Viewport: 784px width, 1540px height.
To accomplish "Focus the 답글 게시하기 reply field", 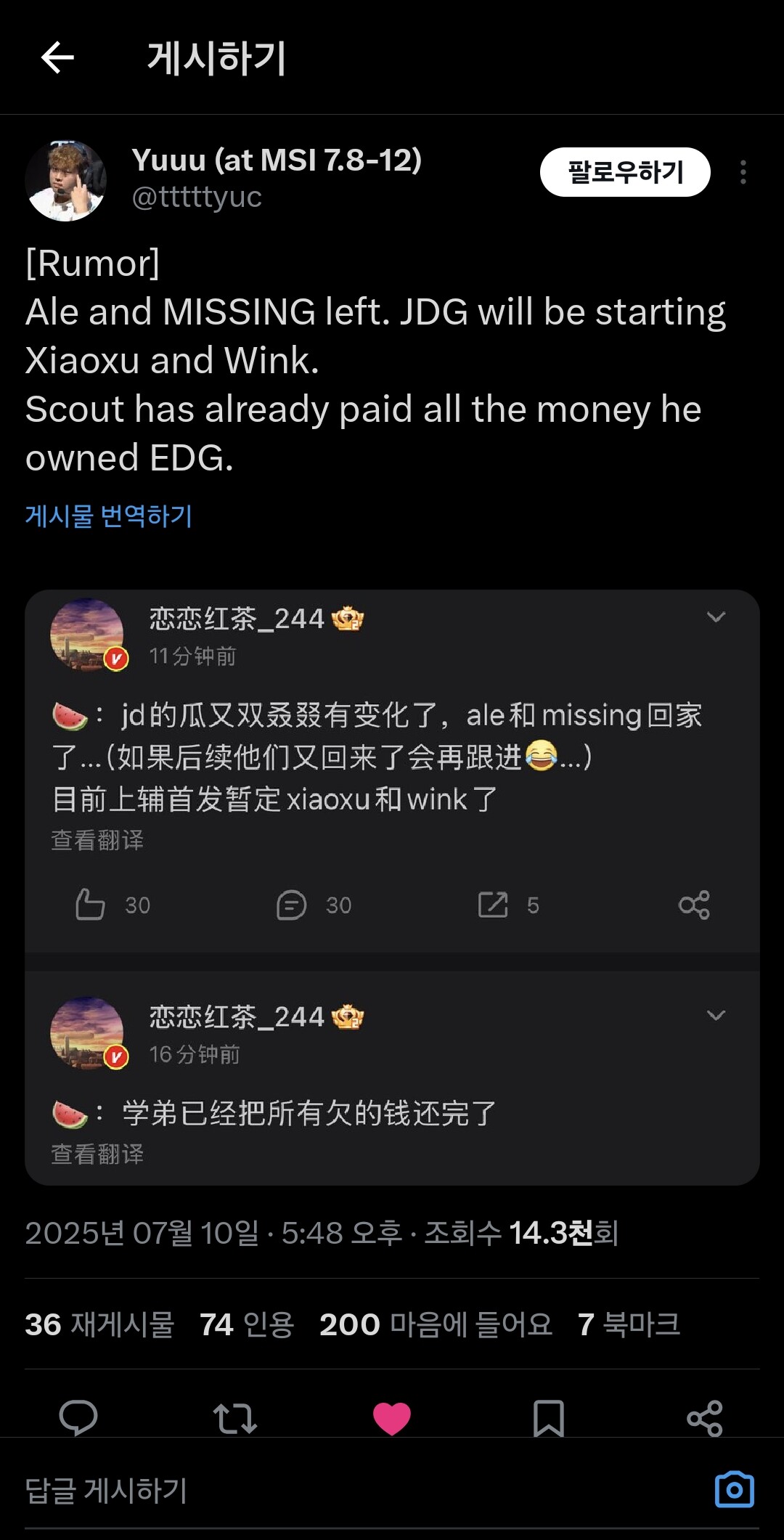I will coord(290,1491).
